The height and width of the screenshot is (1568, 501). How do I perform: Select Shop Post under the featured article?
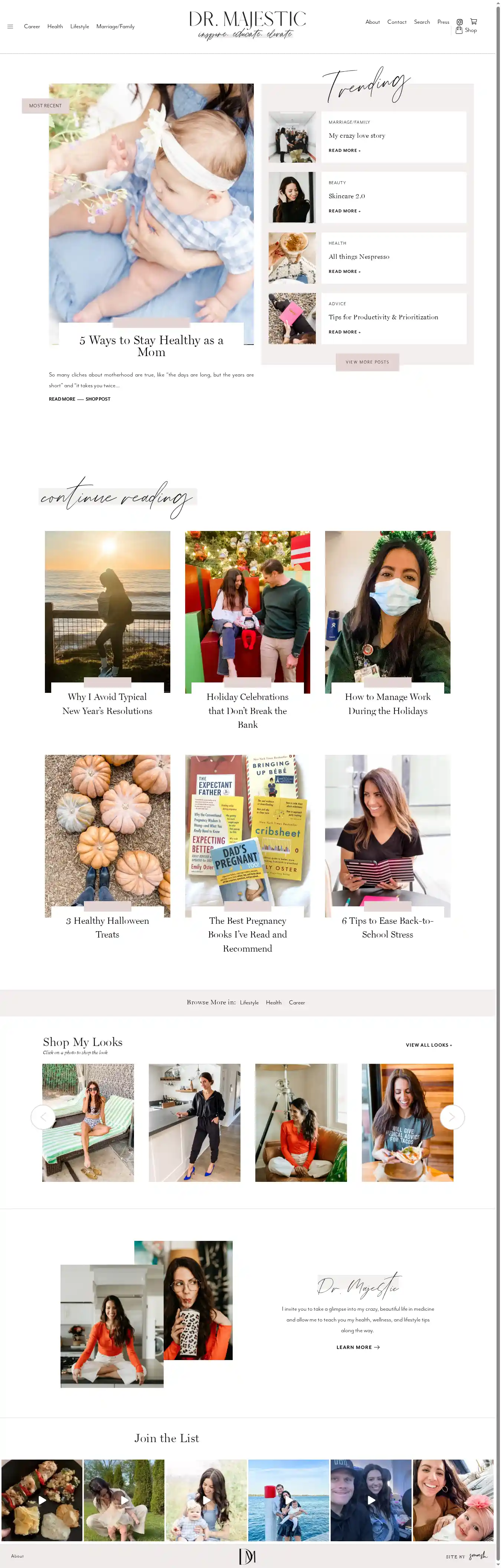pyautogui.click(x=98, y=399)
